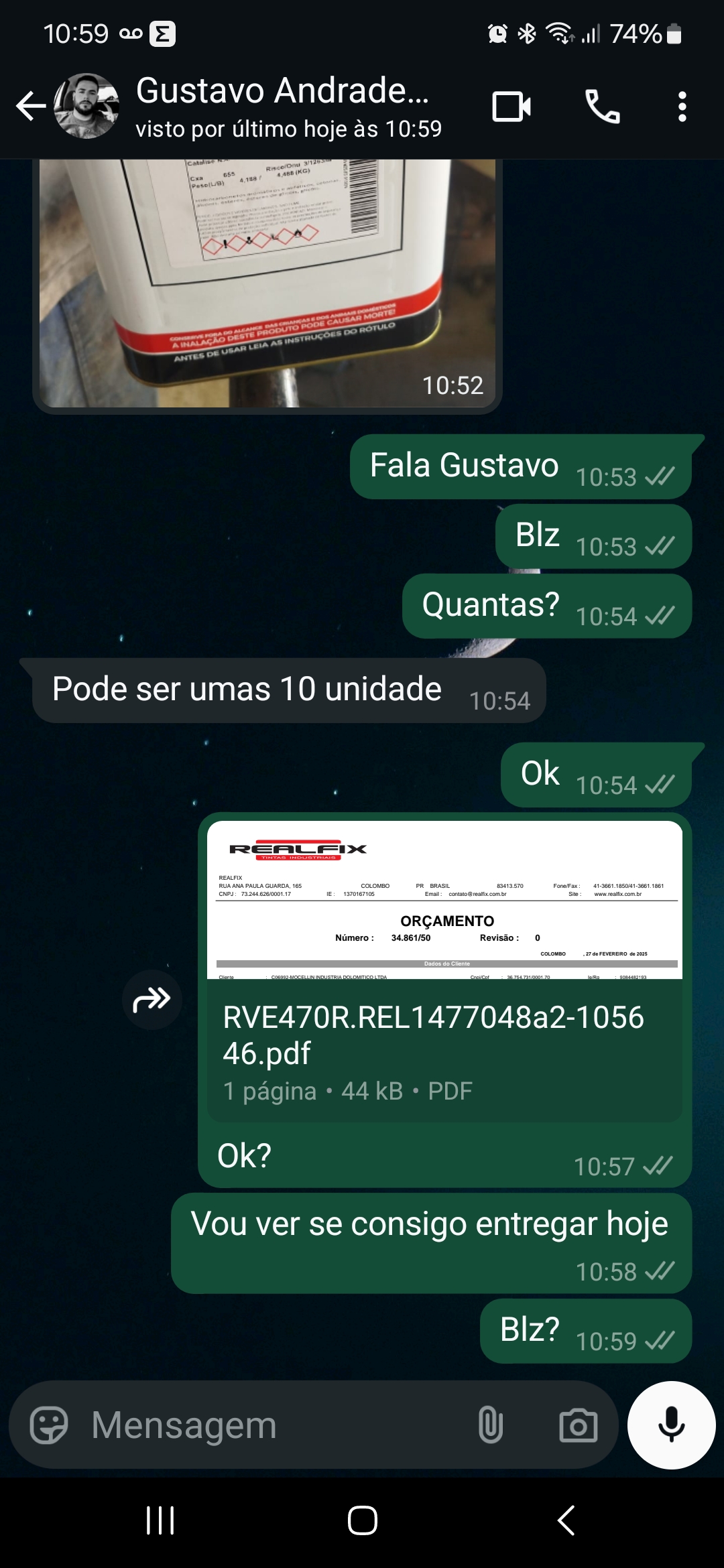Screen dimensions: 724x1568
Task: Tap the microphone voice message button
Action: 671,1425
